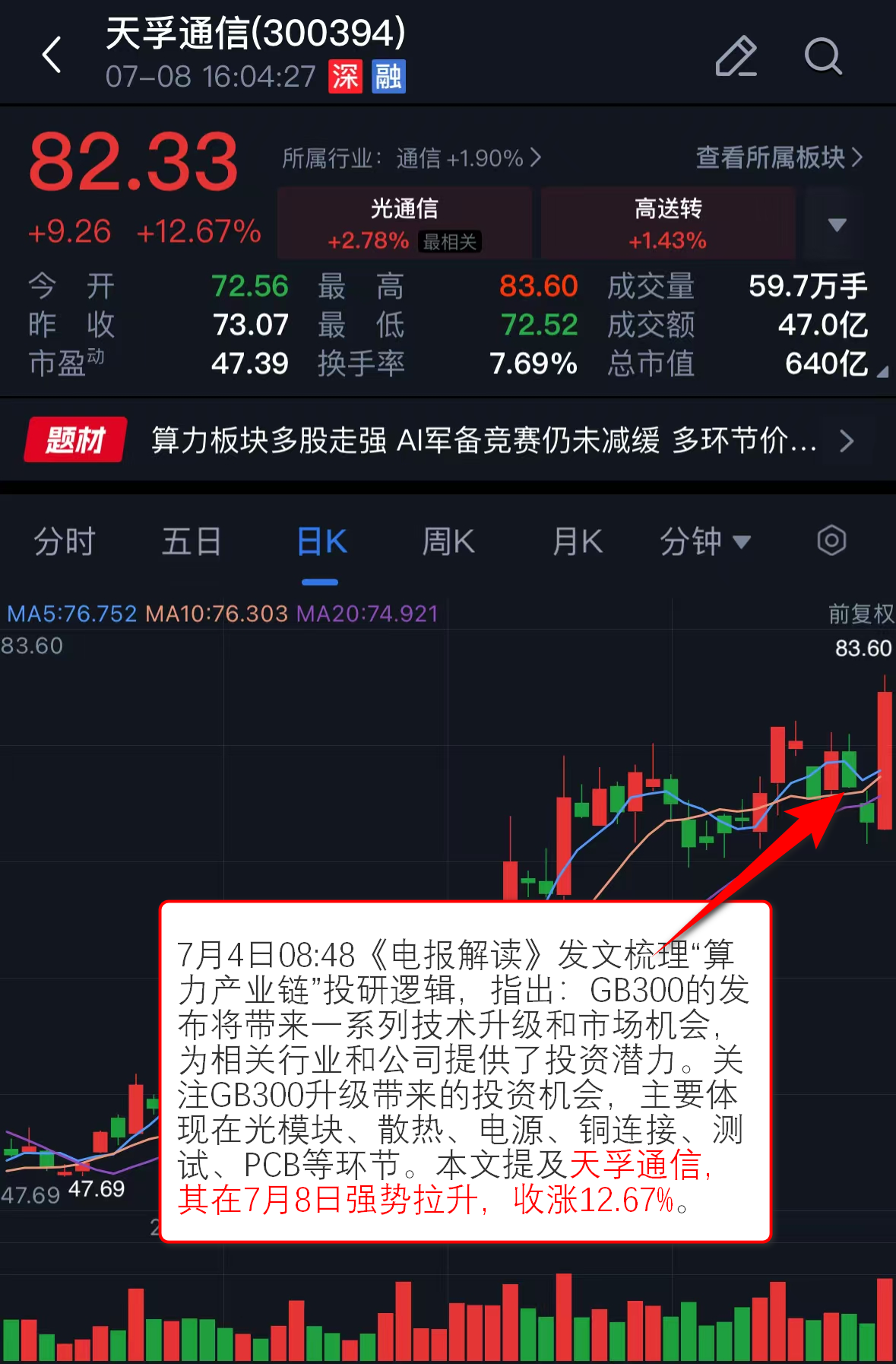Expand the sector list dropdown arrow
This screenshot has height=1364, width=896.
(x=837, y=224)
